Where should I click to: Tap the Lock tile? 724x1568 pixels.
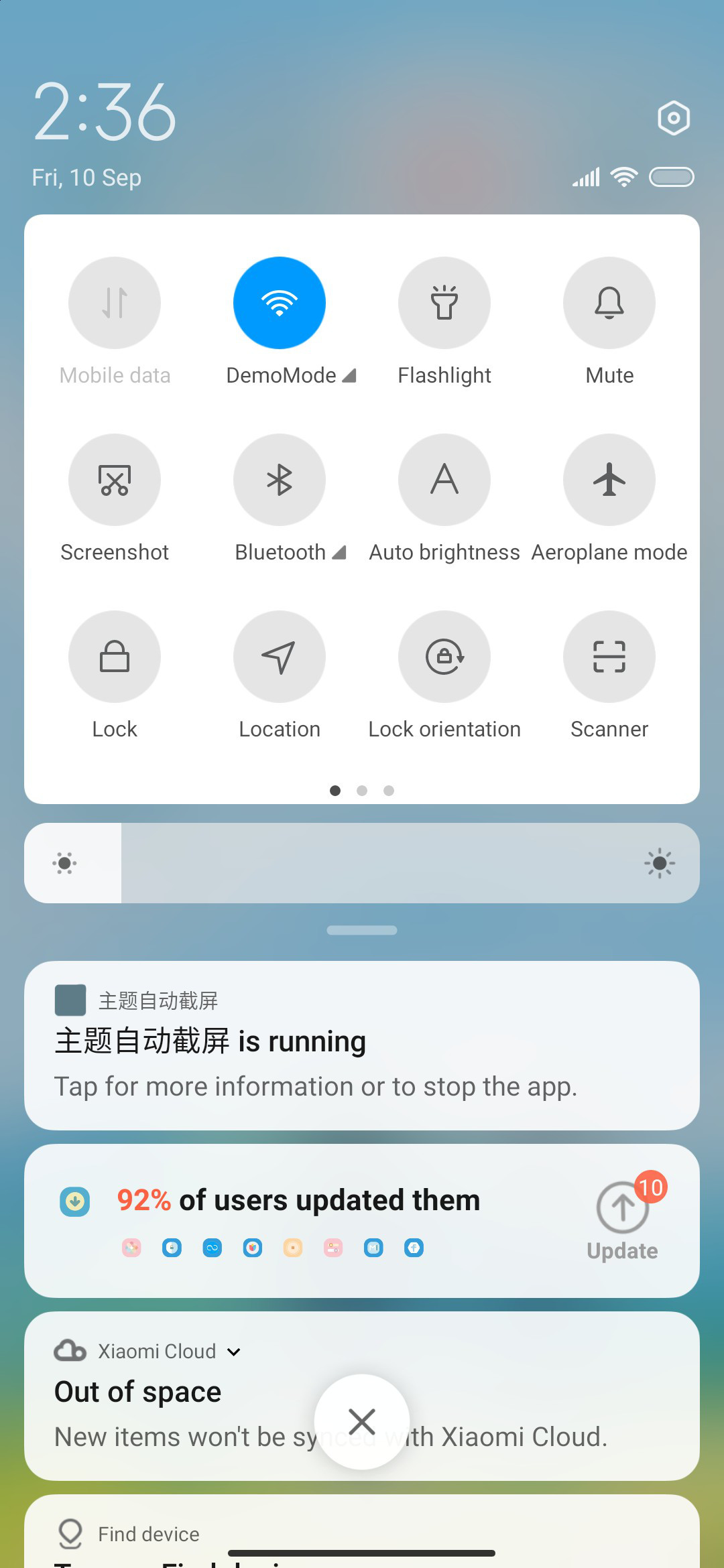pos(115,657)
